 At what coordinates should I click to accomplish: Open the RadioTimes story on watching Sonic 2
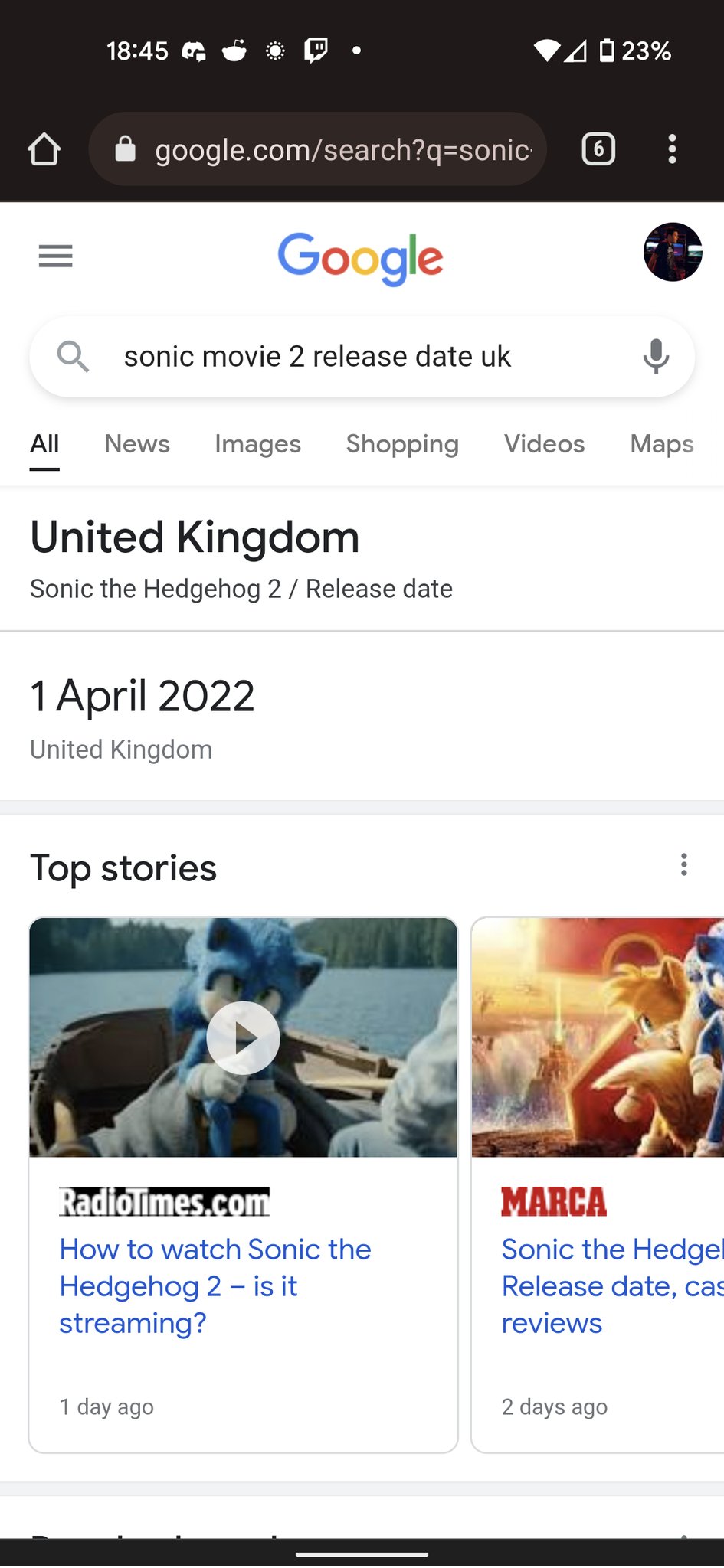tap(215, 1286)
